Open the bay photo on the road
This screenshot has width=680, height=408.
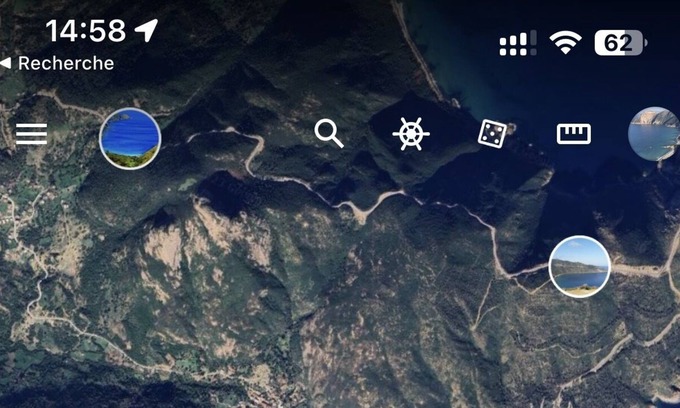pyautogui.click(x=580, y=266)
